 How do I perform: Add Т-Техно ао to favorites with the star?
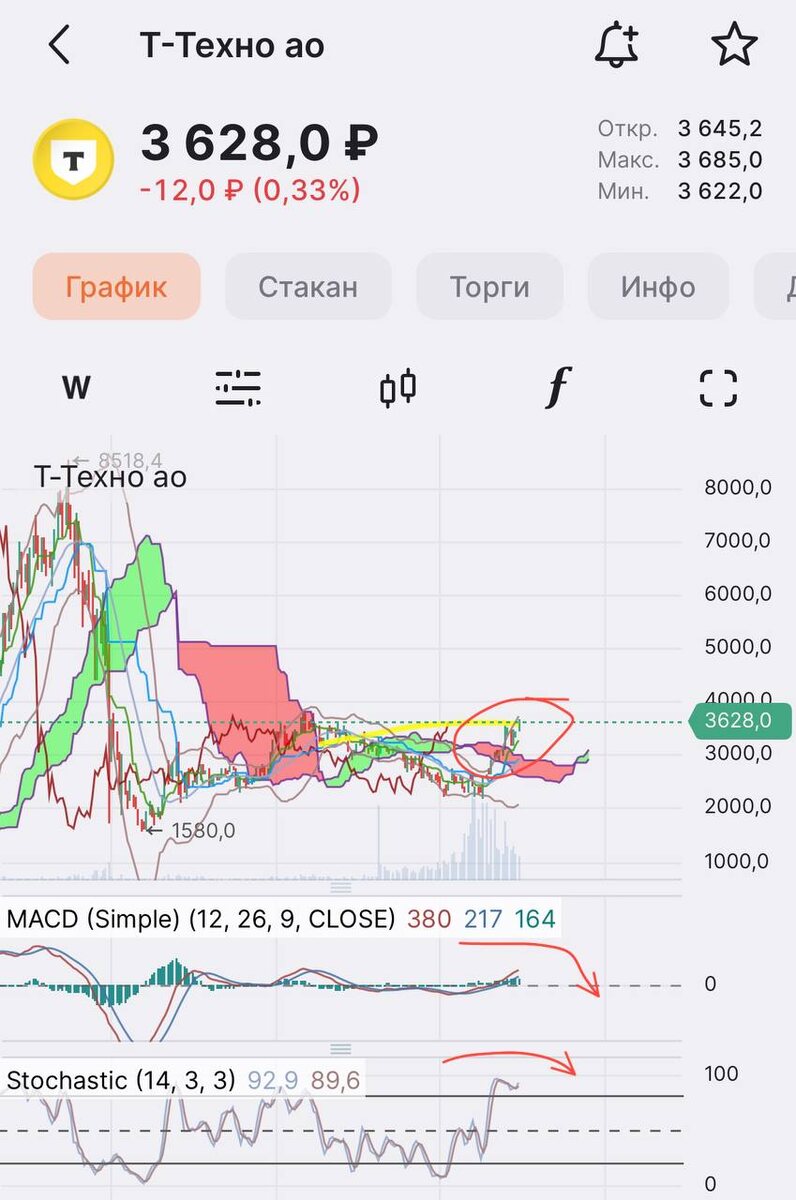[735, 46]
